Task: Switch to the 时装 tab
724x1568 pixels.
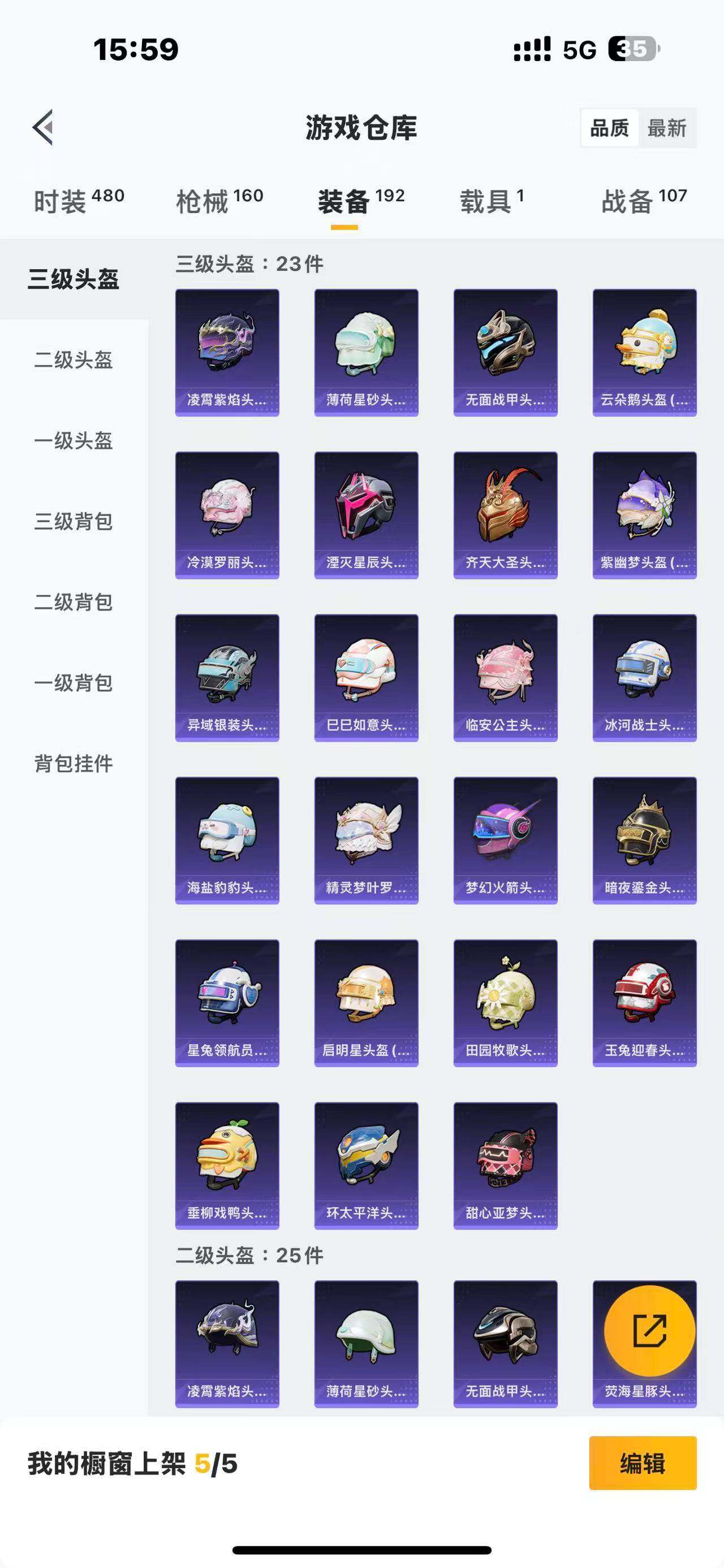Action: 78,201
